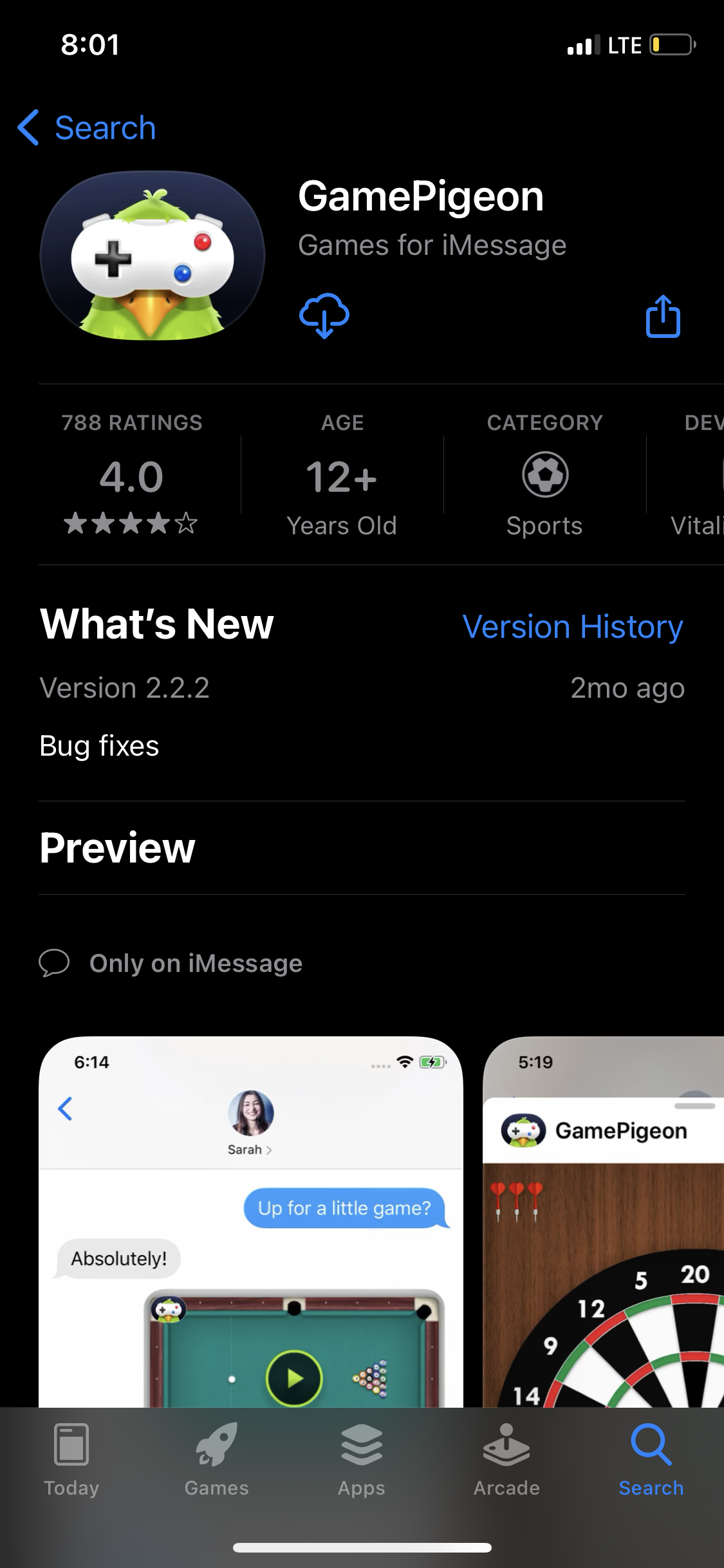Screen dimensions: 724x1568
Task: Switch to the Today tab
Action: (x=71, y=1459)
